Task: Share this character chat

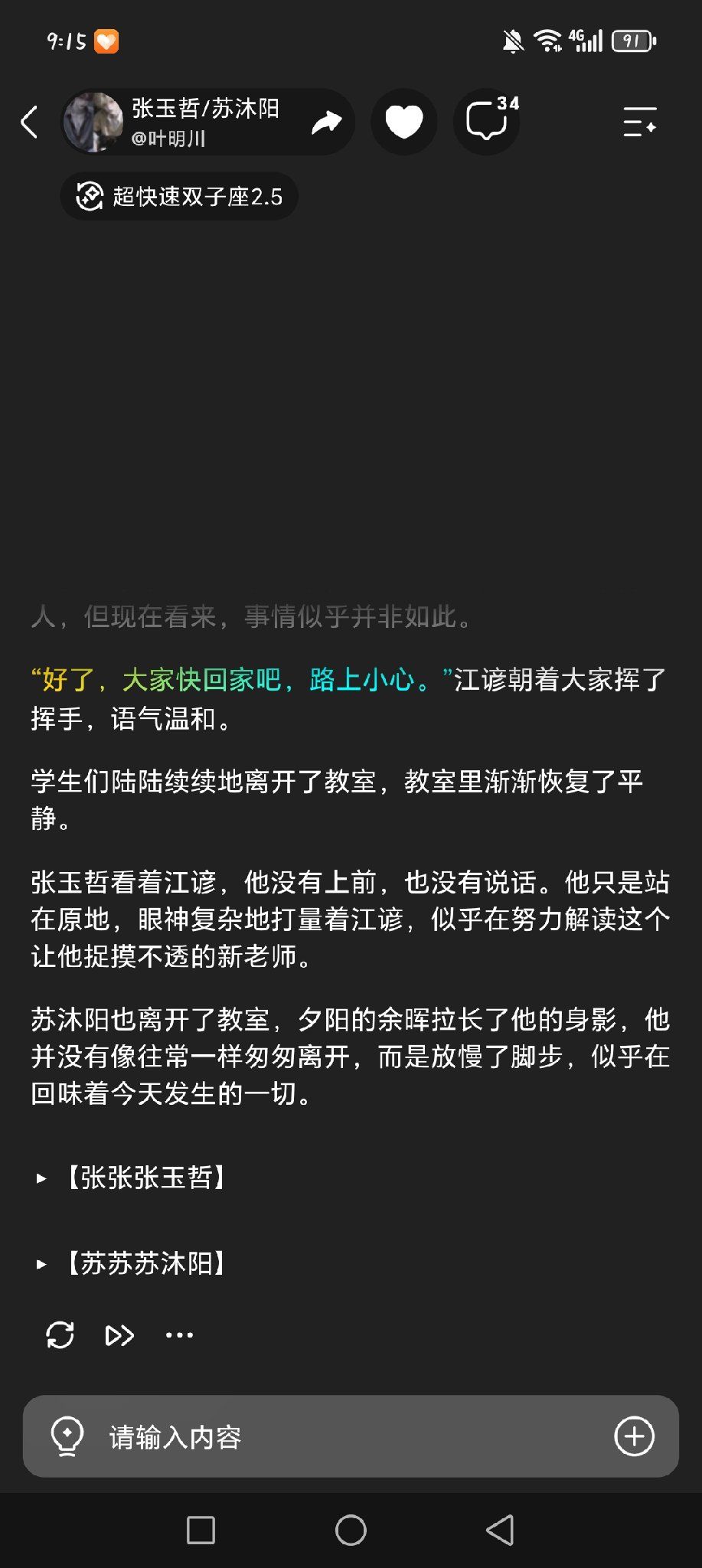Action: (326, 122)
